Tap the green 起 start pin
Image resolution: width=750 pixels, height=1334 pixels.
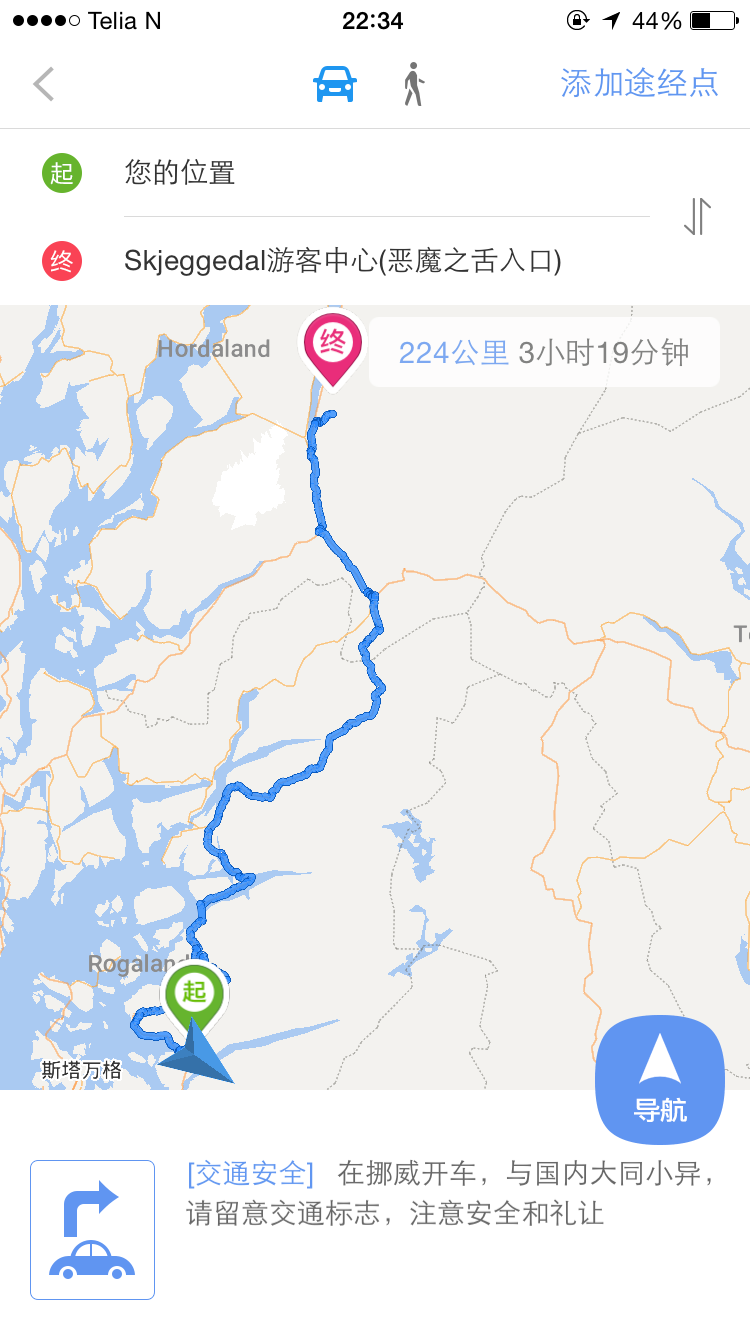click(194, 994)
